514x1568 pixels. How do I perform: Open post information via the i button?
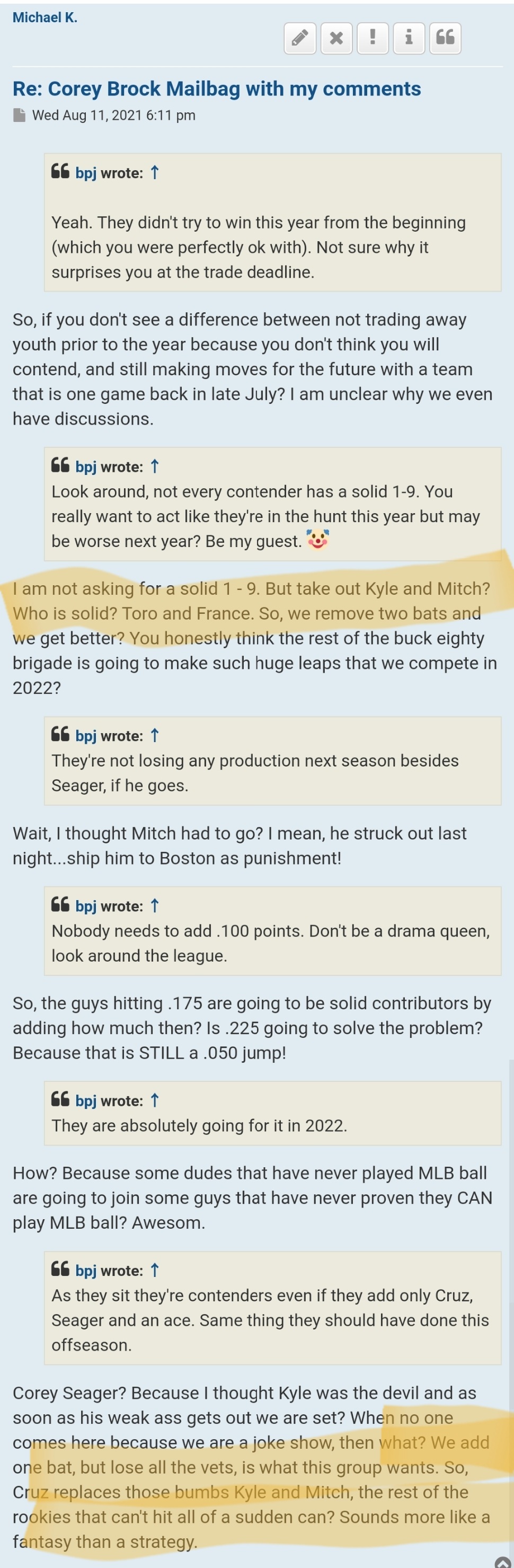tap(409, 38)
